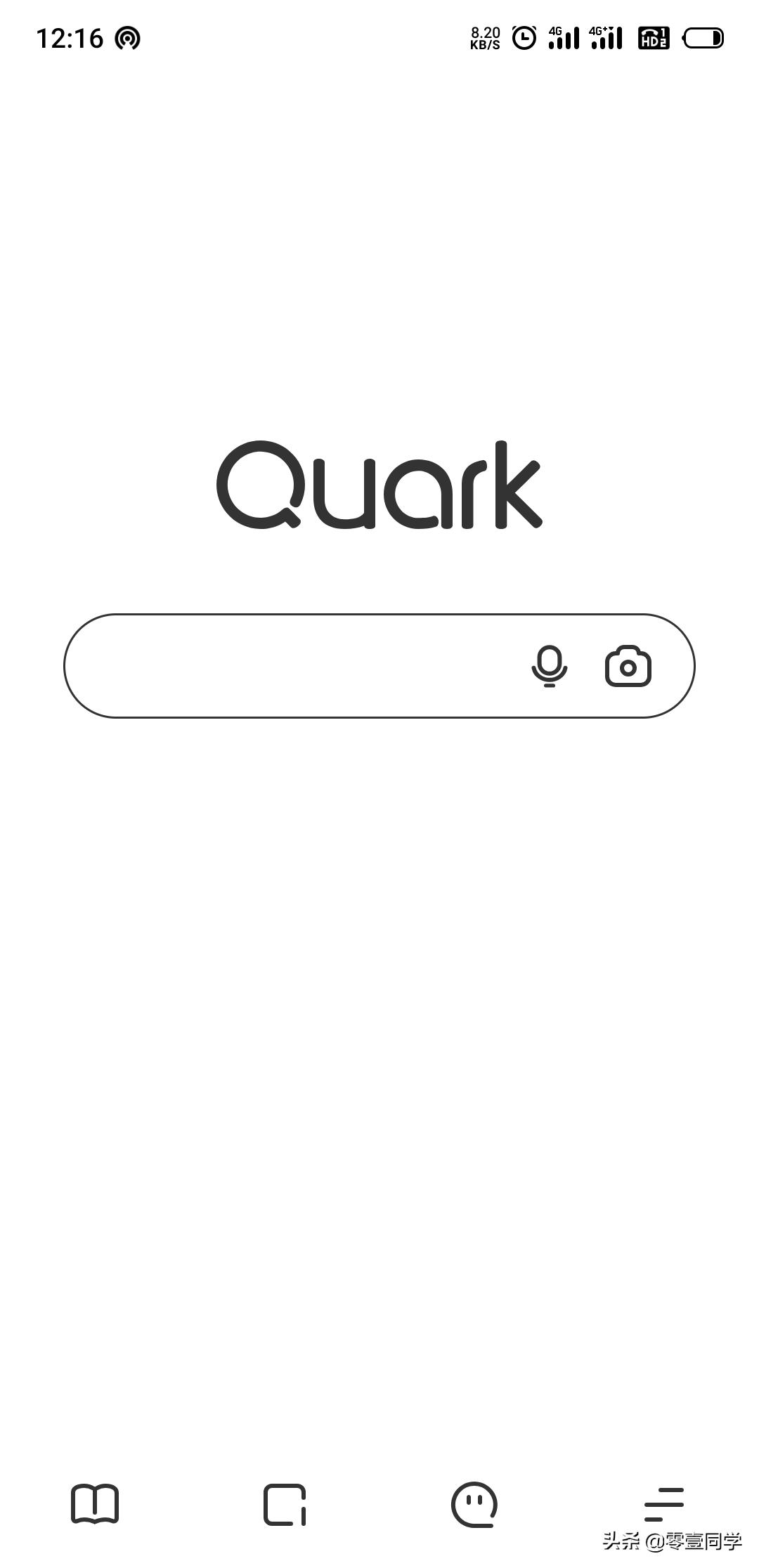Open the bookshelf icon in the bottom bar
The image size is (759, 1568).
point(95,1504)
